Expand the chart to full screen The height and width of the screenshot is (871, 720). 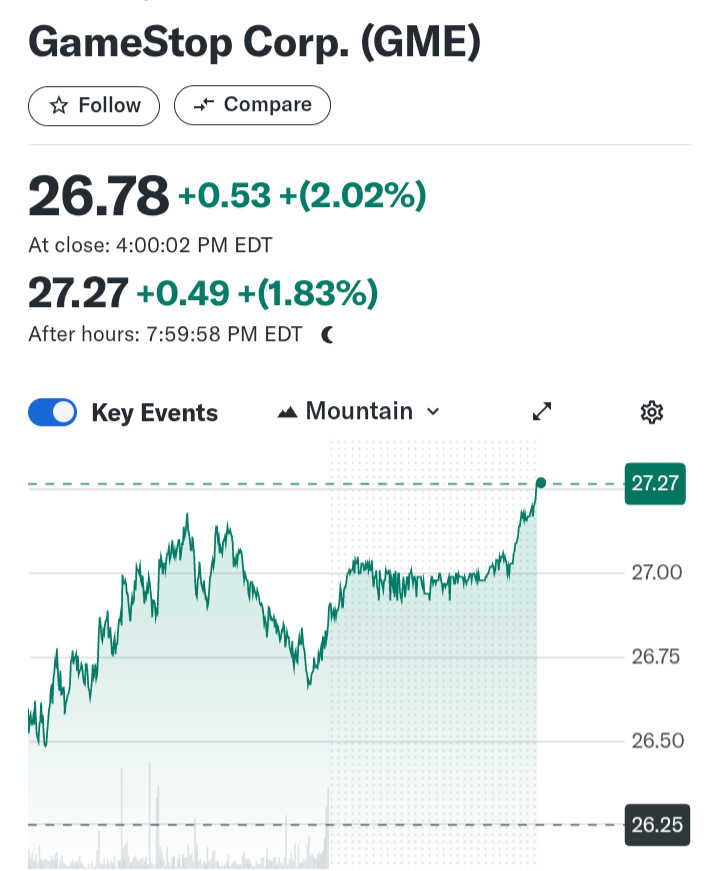(542, 411)
